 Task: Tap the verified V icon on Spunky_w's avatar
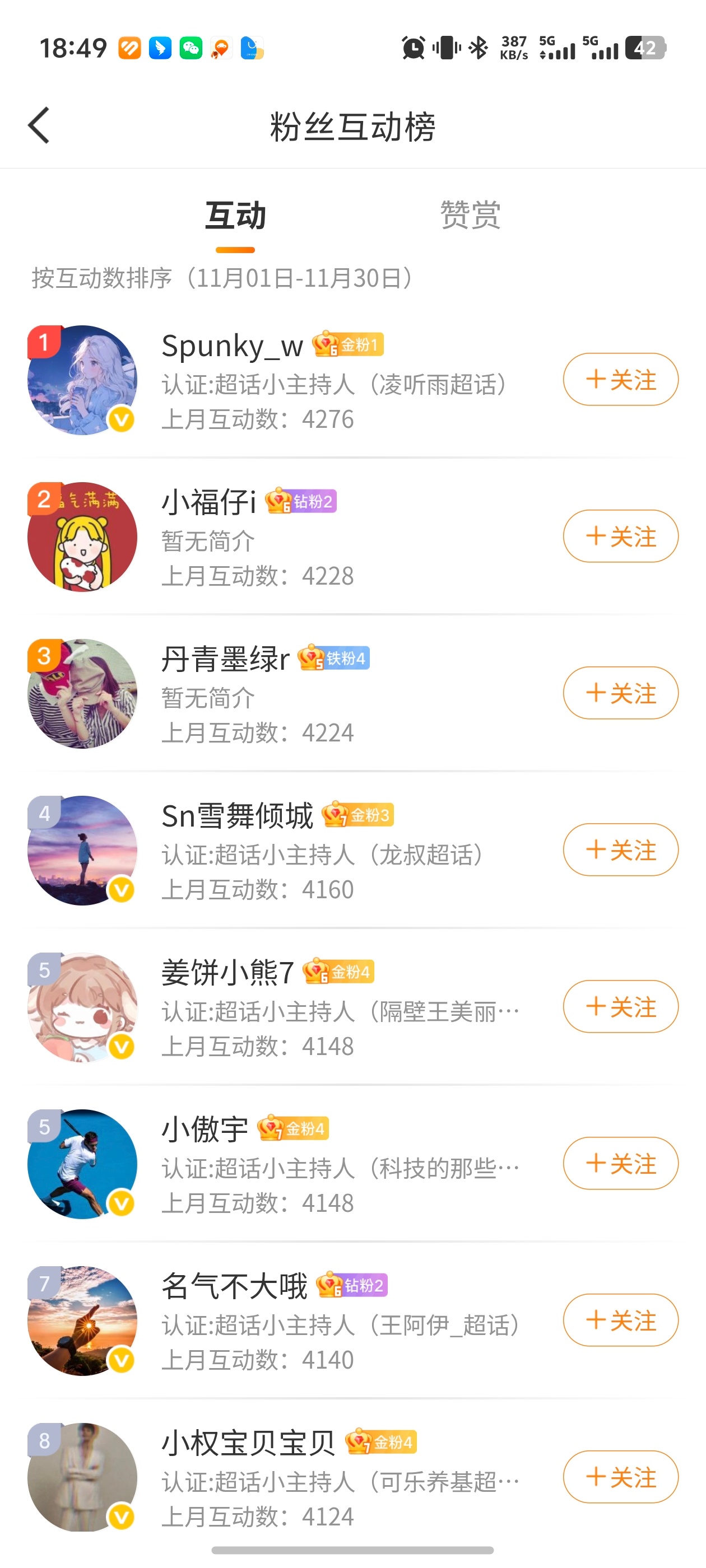point(121,420)
